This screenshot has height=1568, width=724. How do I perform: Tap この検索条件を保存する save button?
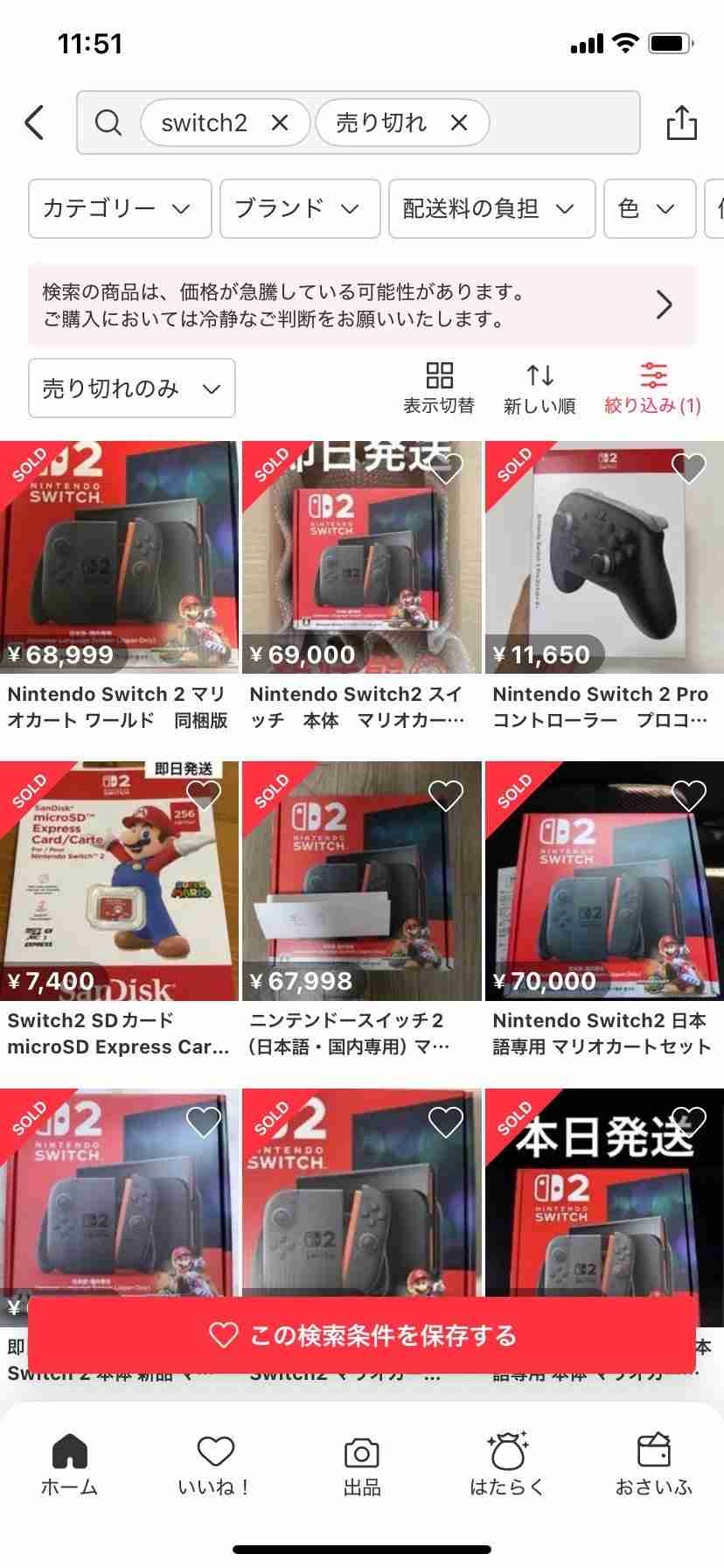[x=362, y=1335]
